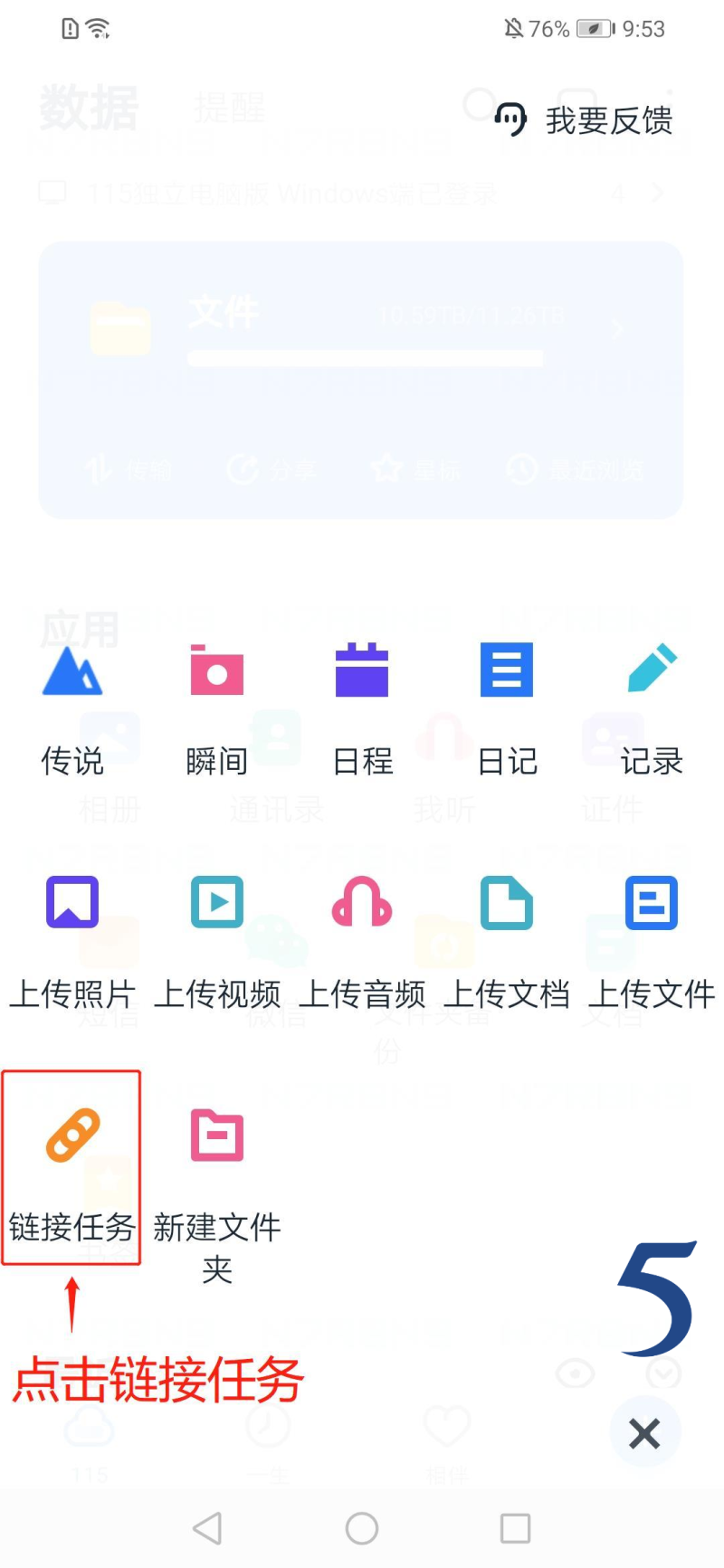Viewport: 724px width, 1568px height.
Task: Select the 记录 record pencil icon
Action: [x=651, y=670]
